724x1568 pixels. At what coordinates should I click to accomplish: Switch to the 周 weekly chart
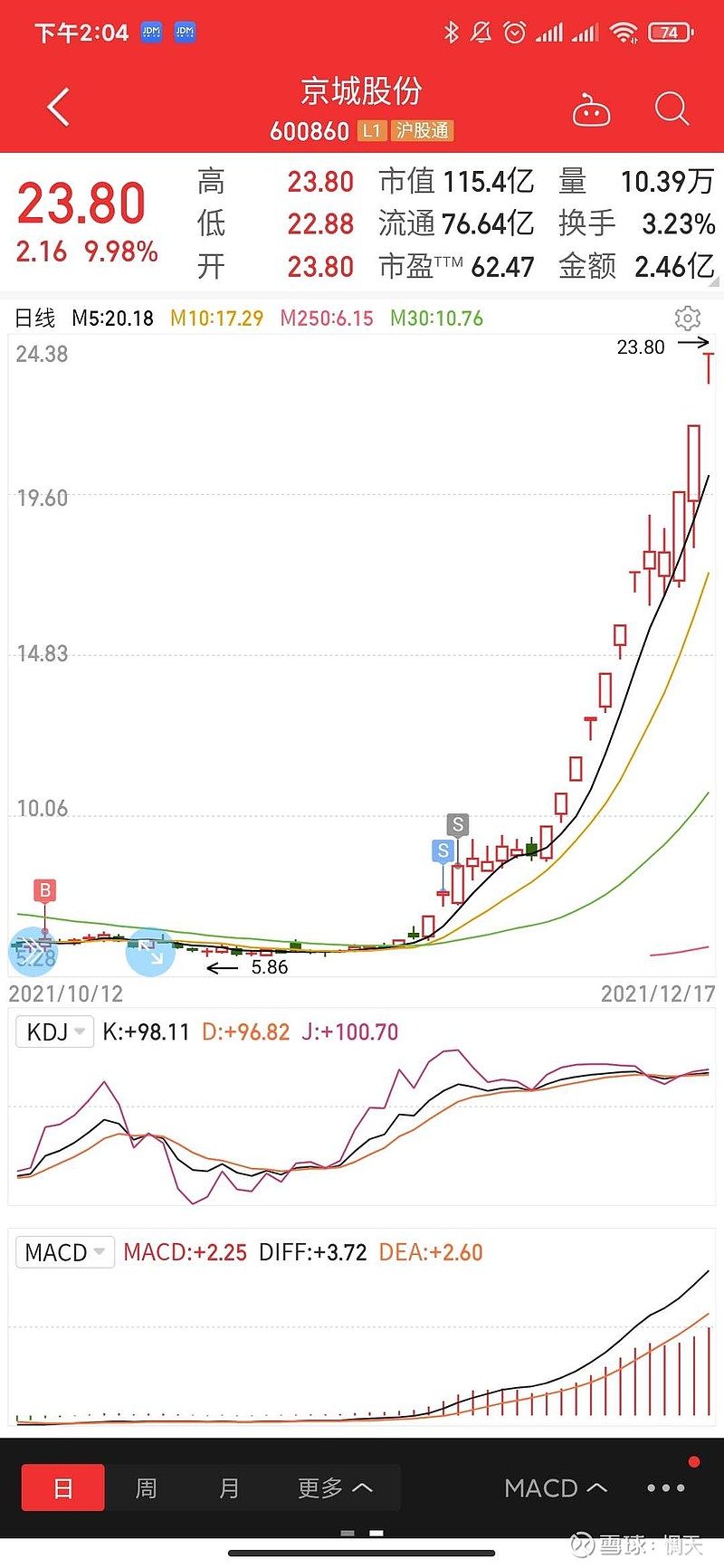146,1488
